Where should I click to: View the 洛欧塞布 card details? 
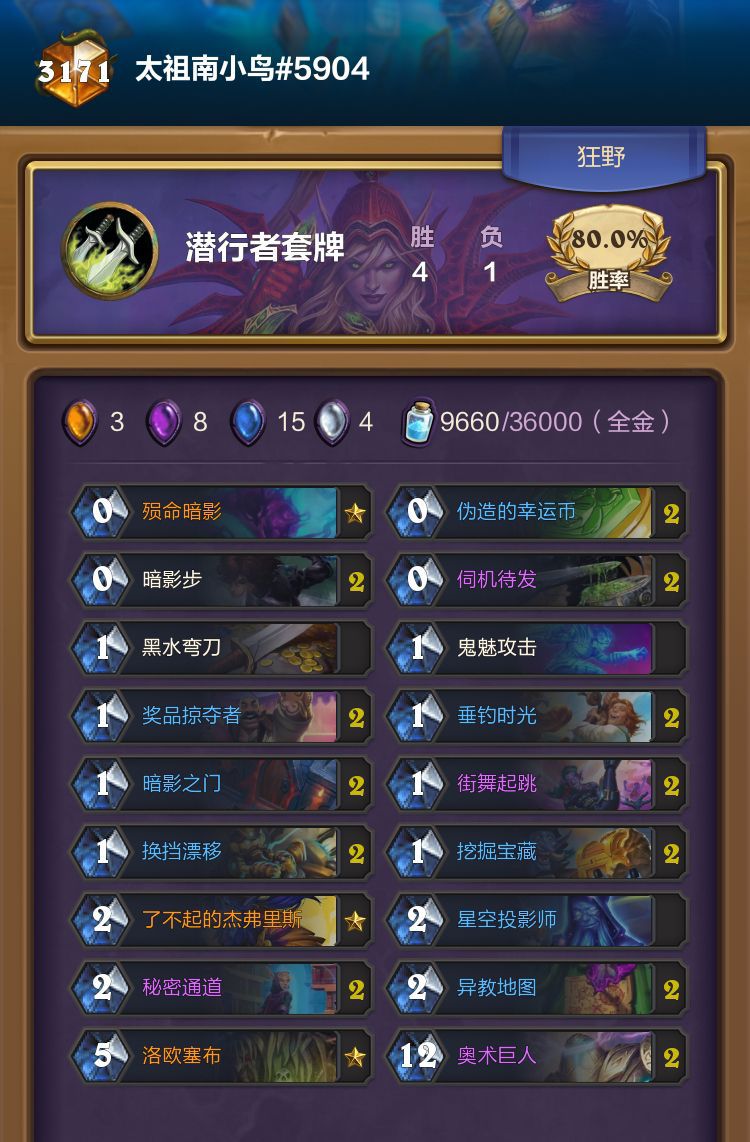click(222, 1056)
